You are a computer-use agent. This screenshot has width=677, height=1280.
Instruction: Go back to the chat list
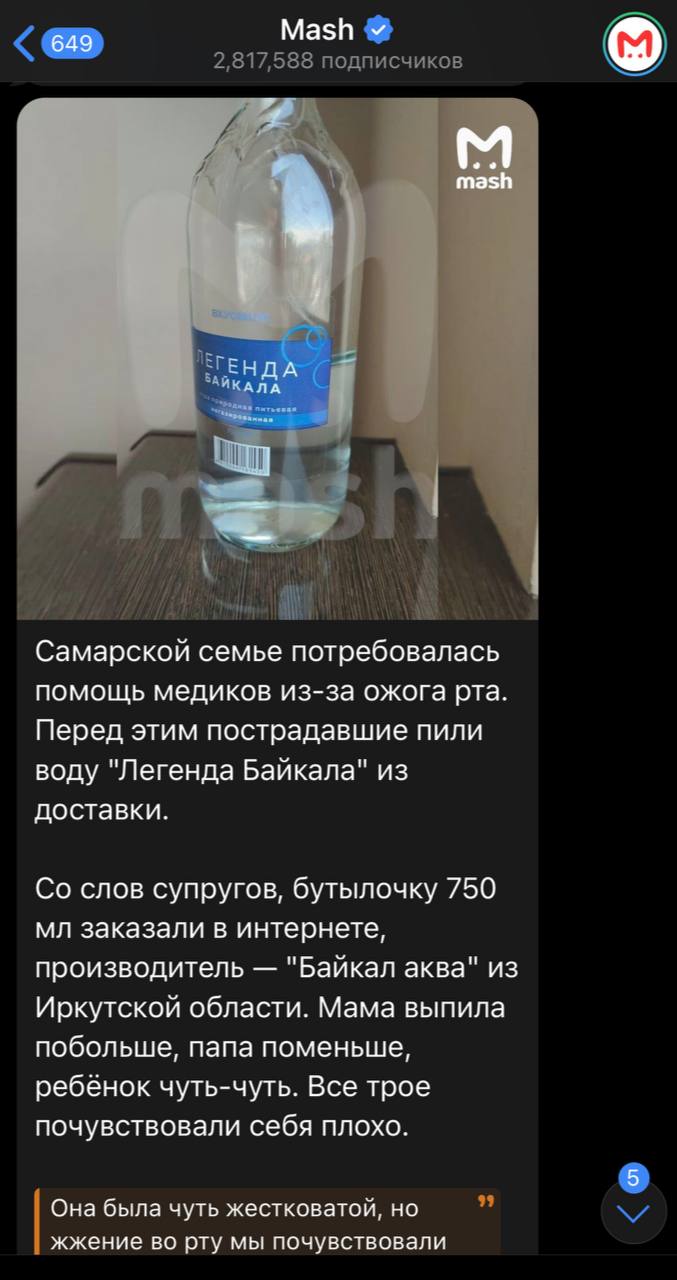coord(55,43)
